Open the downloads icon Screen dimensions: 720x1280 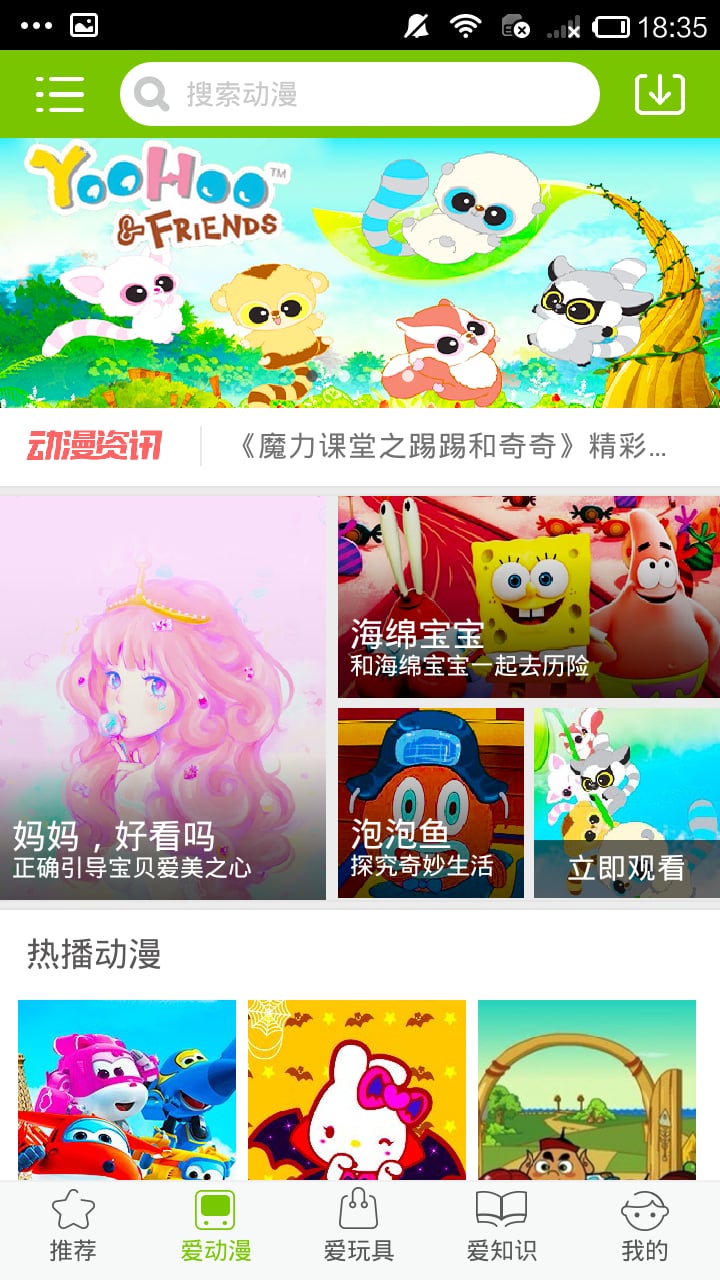coord(660,94)
